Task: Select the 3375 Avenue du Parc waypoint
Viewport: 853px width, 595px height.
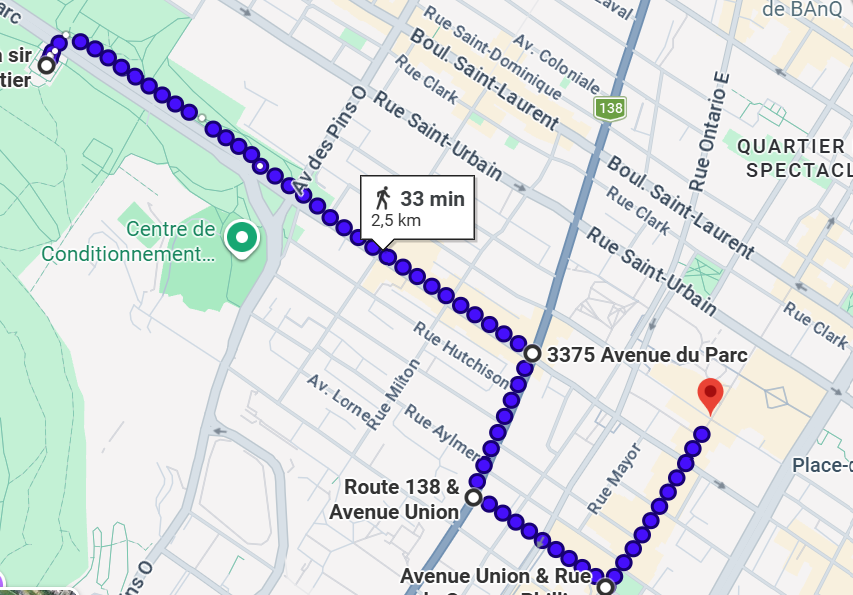Action: (x=533, y=353)
